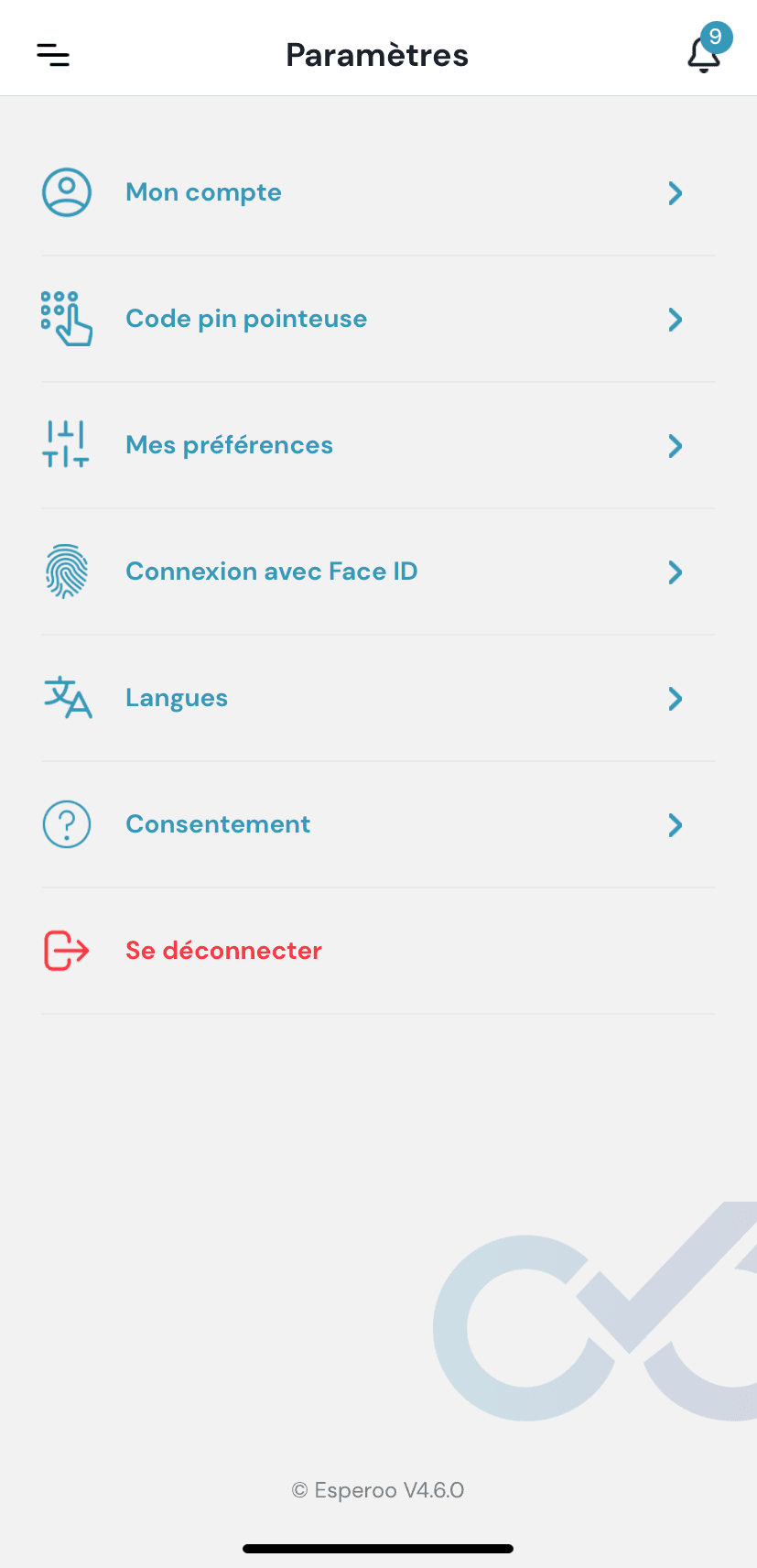757x1568 pixels.
Task: View the Consentement page
Action: pyautogui.click(x=218, y=824)
